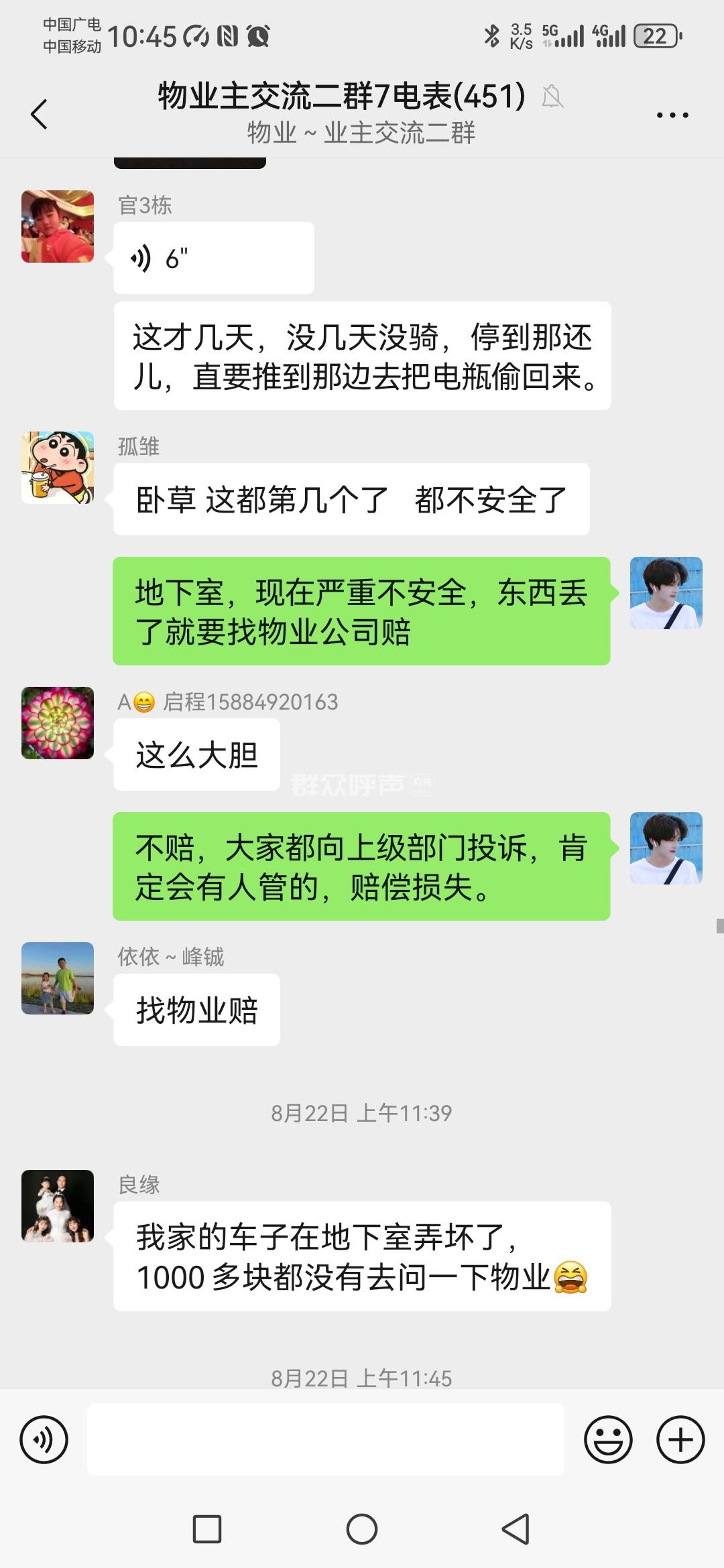Screen dimensions: 724x1568
Task: Play the 6-second voice message from 官3栋
Action: pos(213,258)
